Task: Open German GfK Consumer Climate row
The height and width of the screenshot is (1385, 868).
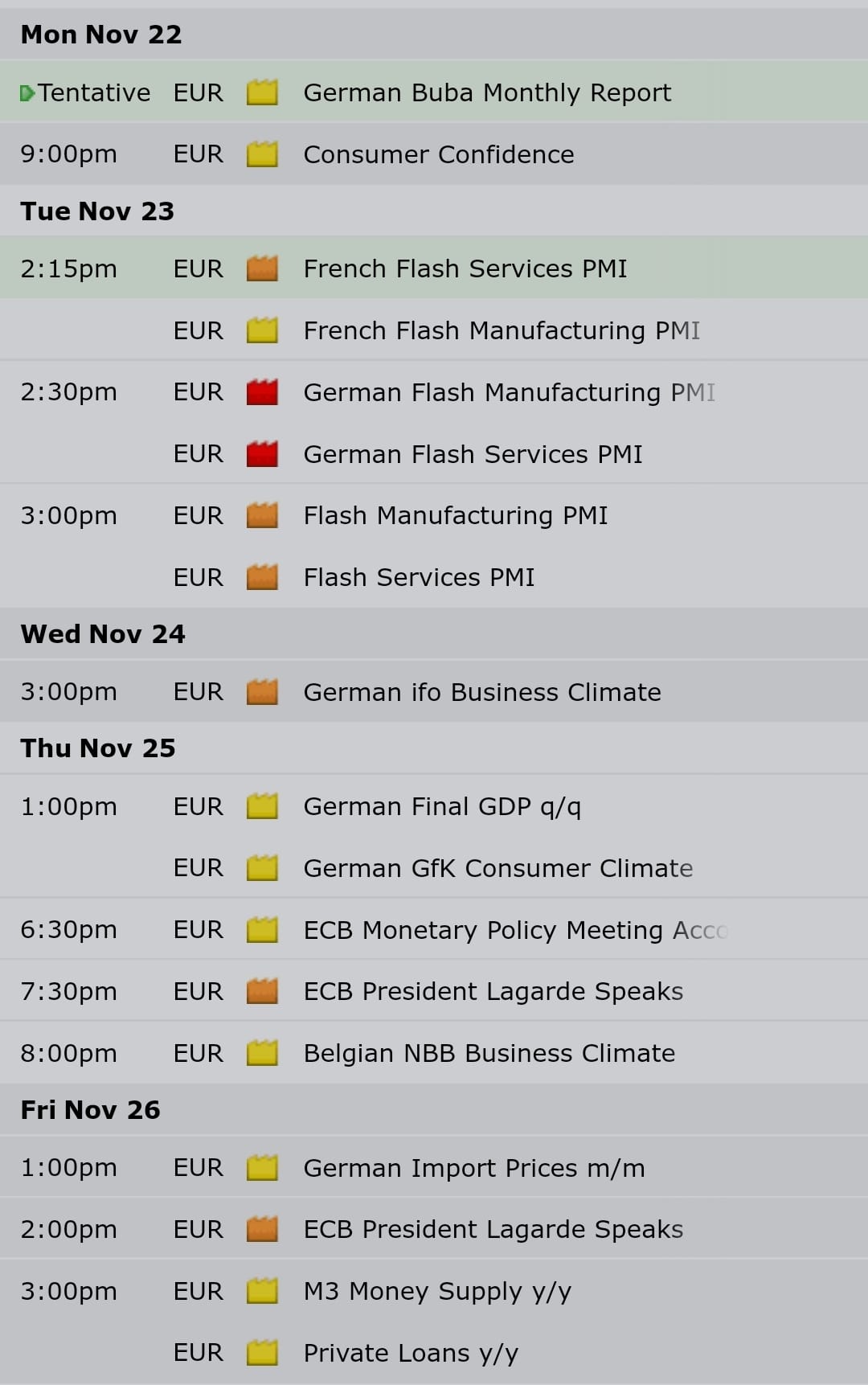Action: click(x=497, y=868)
